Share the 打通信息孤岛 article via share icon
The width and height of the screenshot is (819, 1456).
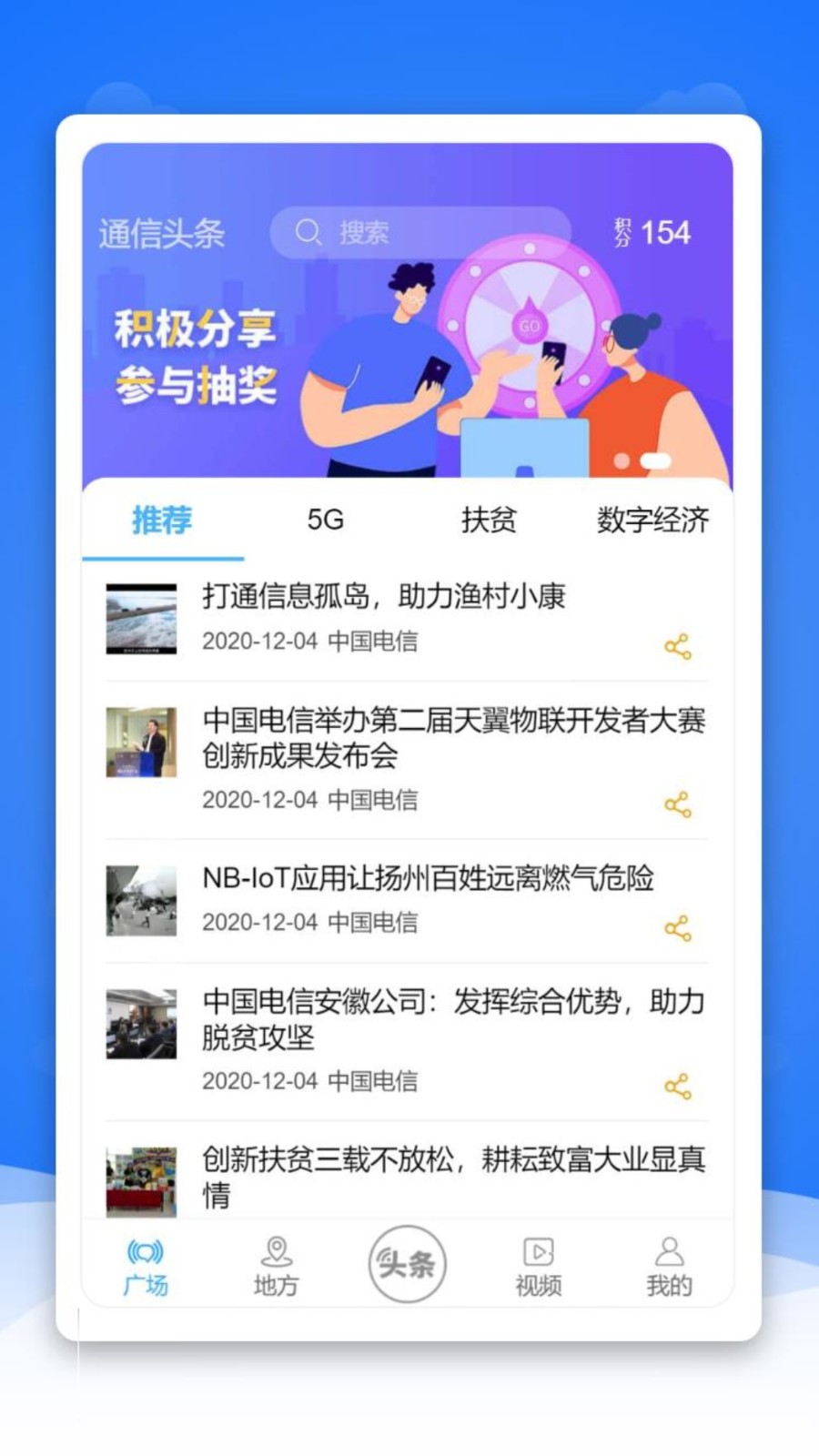pos(676,648)
